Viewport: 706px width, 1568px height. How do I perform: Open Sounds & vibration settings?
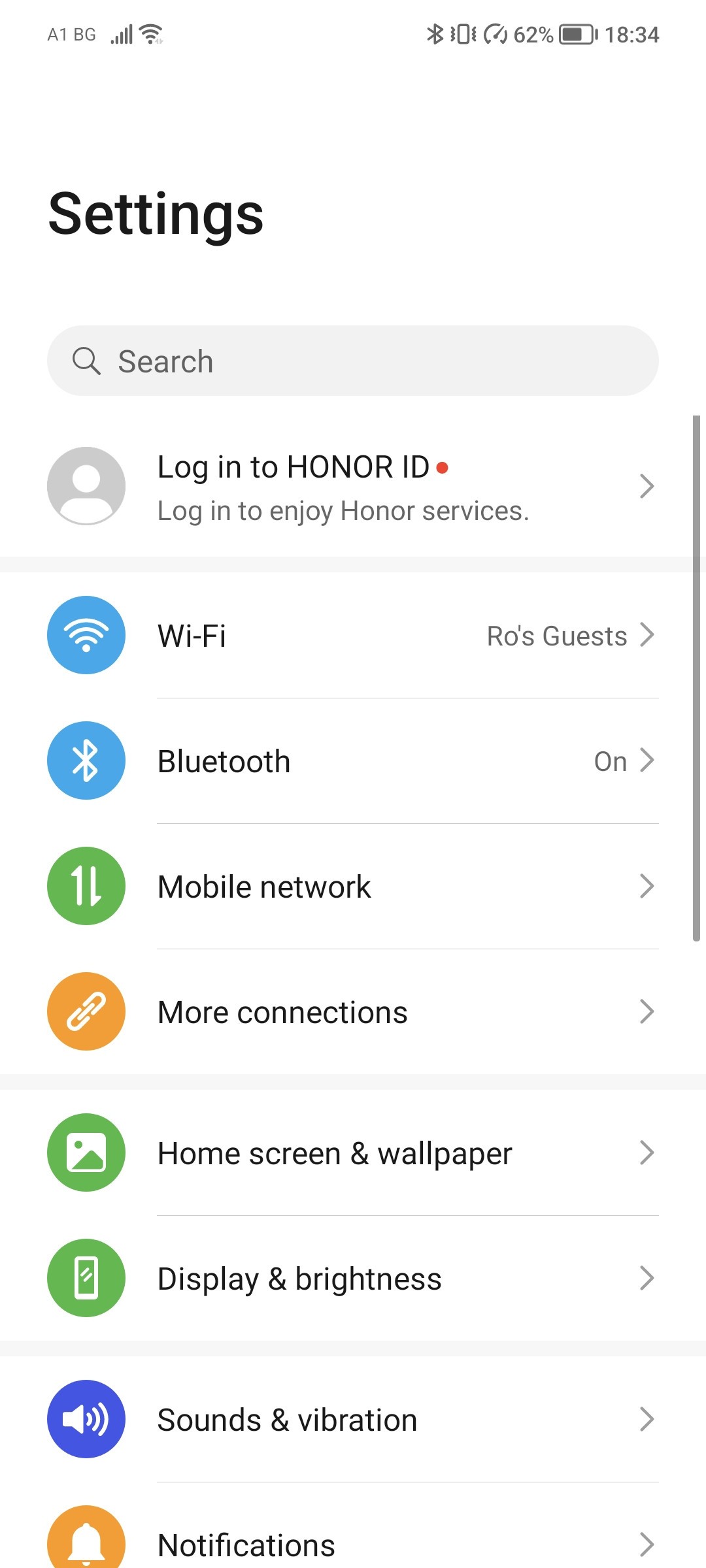click(x=353, y=1420)
